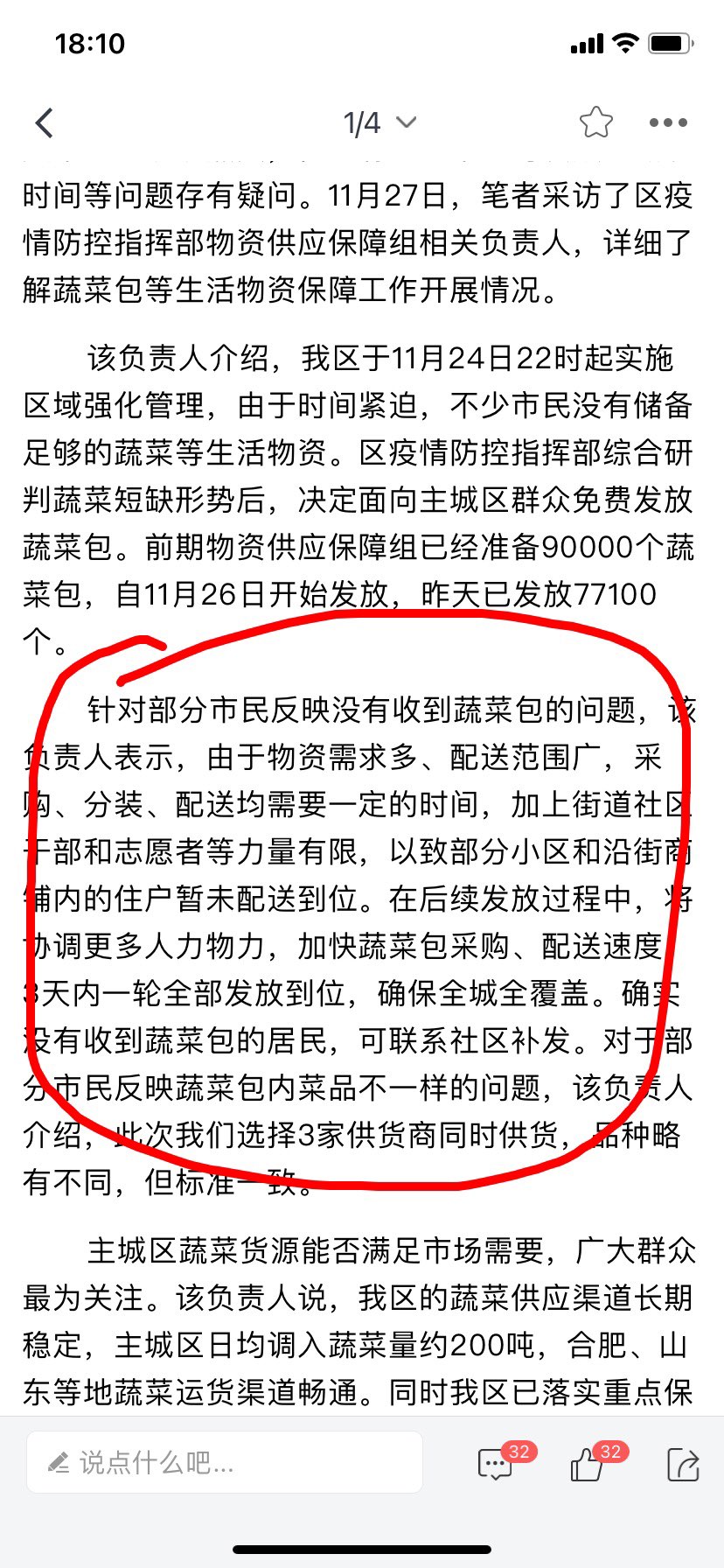
Task: Expand the 1/4 page dropdown
Action: pyautogui.click(x=379, y=123)
